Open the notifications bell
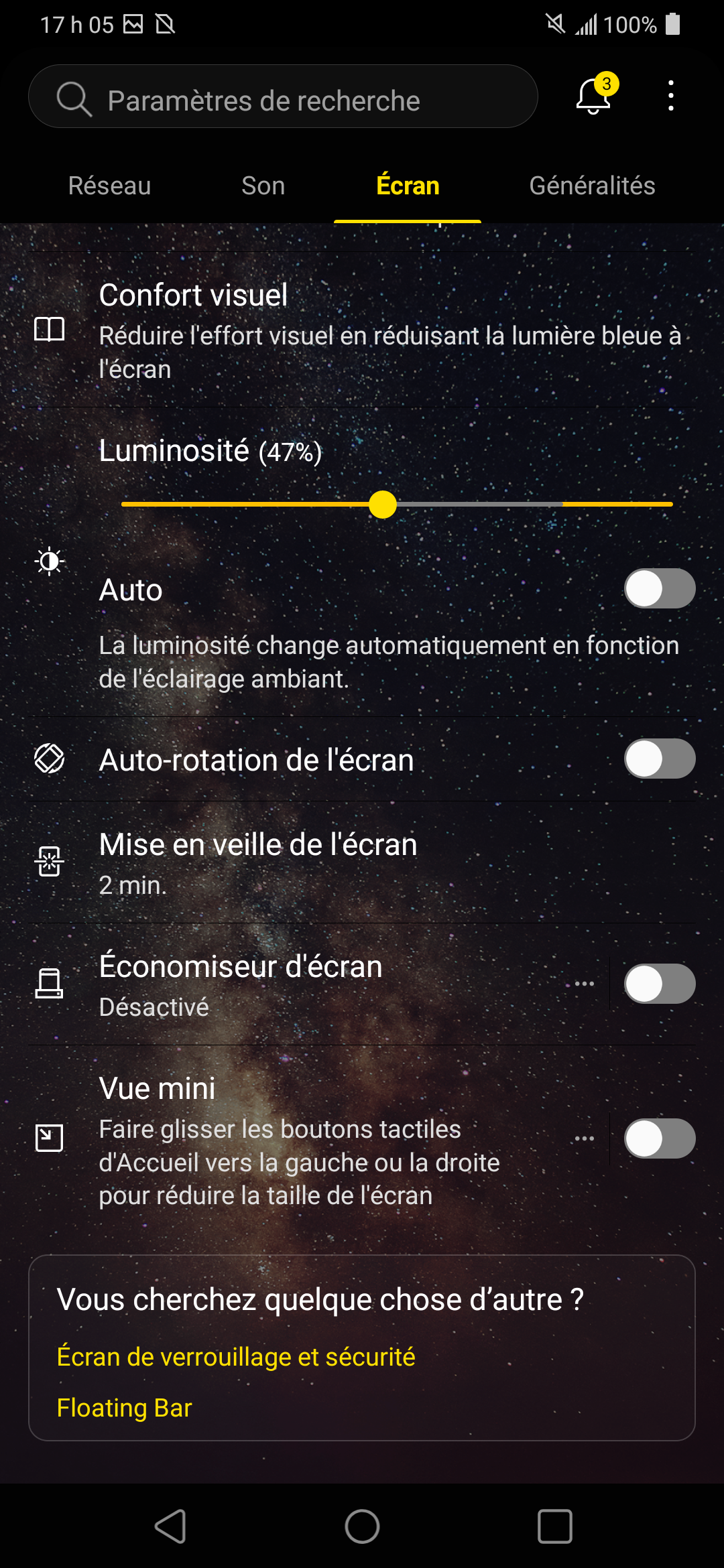The image size is (724, 1568). pyautogui.click(x=594, y=96)
